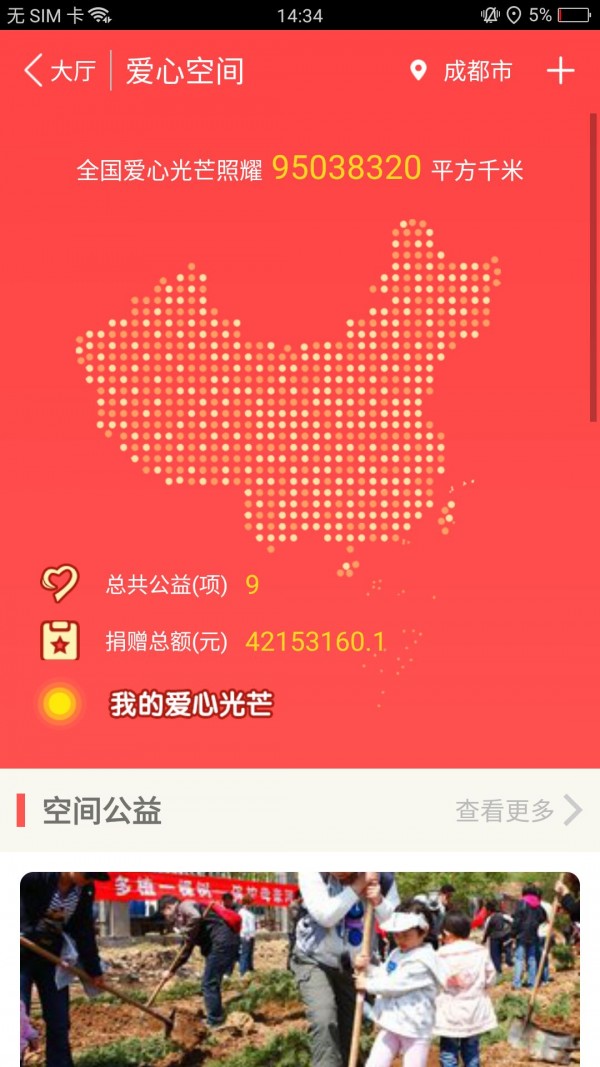Viewport: 600px width, 1067px height.
Task: Tap the plus icon in the header
Action: coord(560,71)
